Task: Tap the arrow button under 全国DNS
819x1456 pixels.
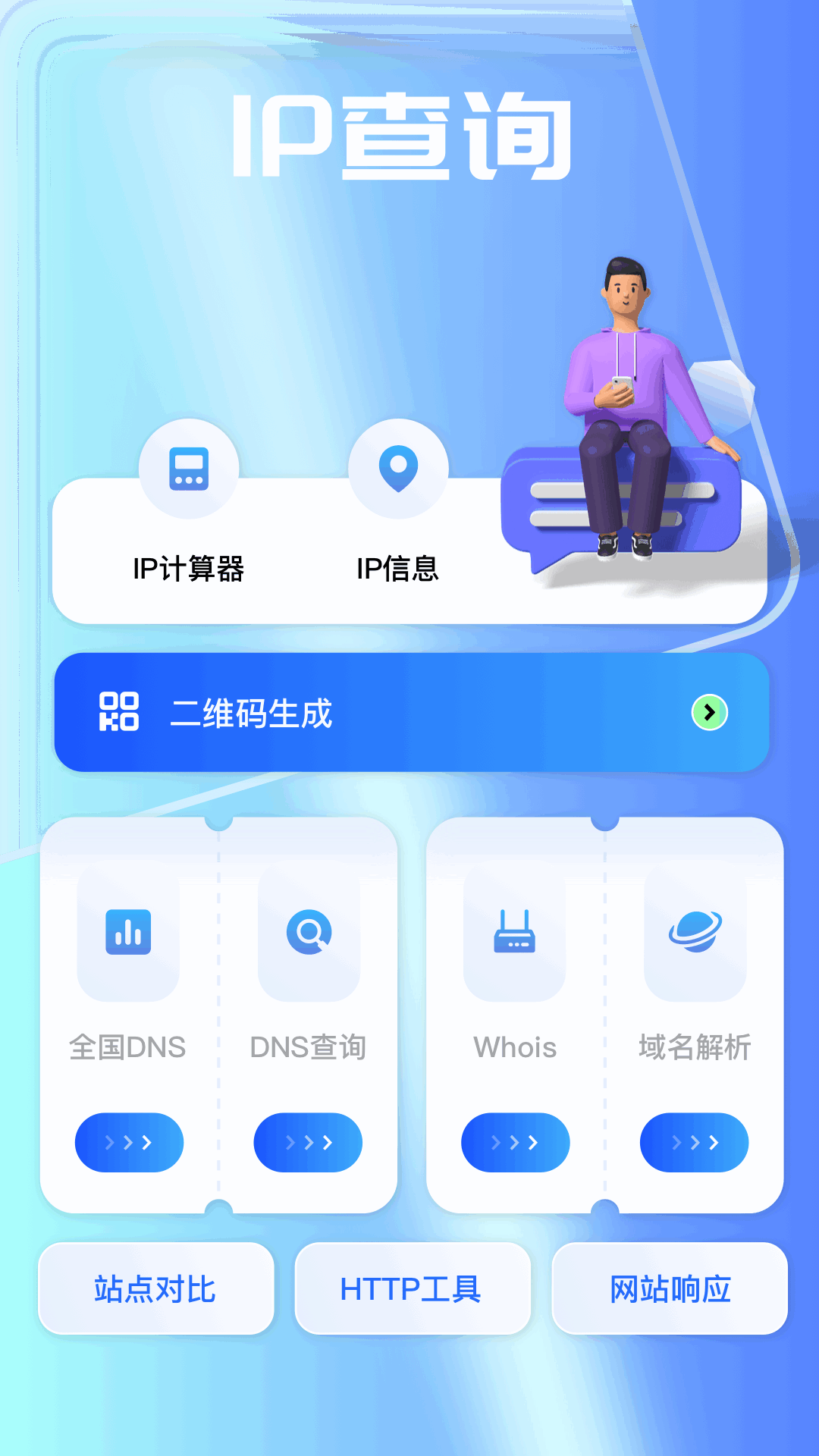Action: [129, 1142]
